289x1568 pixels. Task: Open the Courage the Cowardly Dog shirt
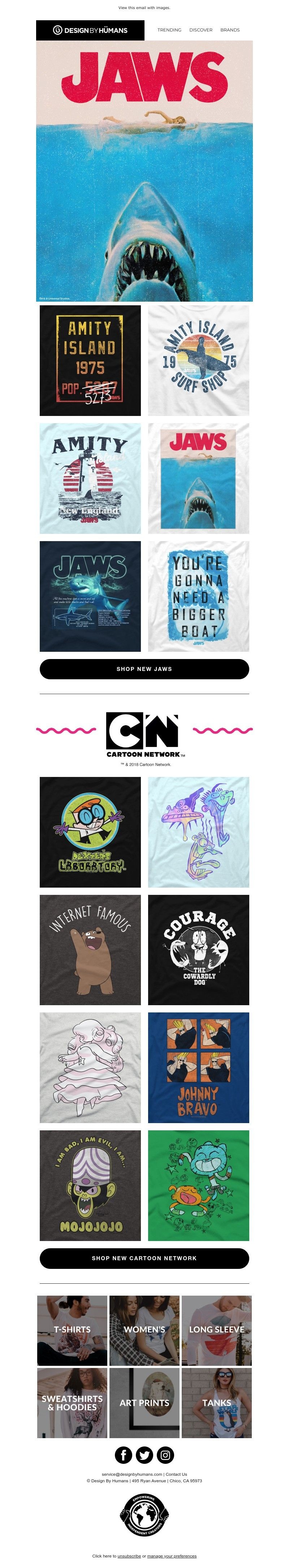click(x=198, y=949)
